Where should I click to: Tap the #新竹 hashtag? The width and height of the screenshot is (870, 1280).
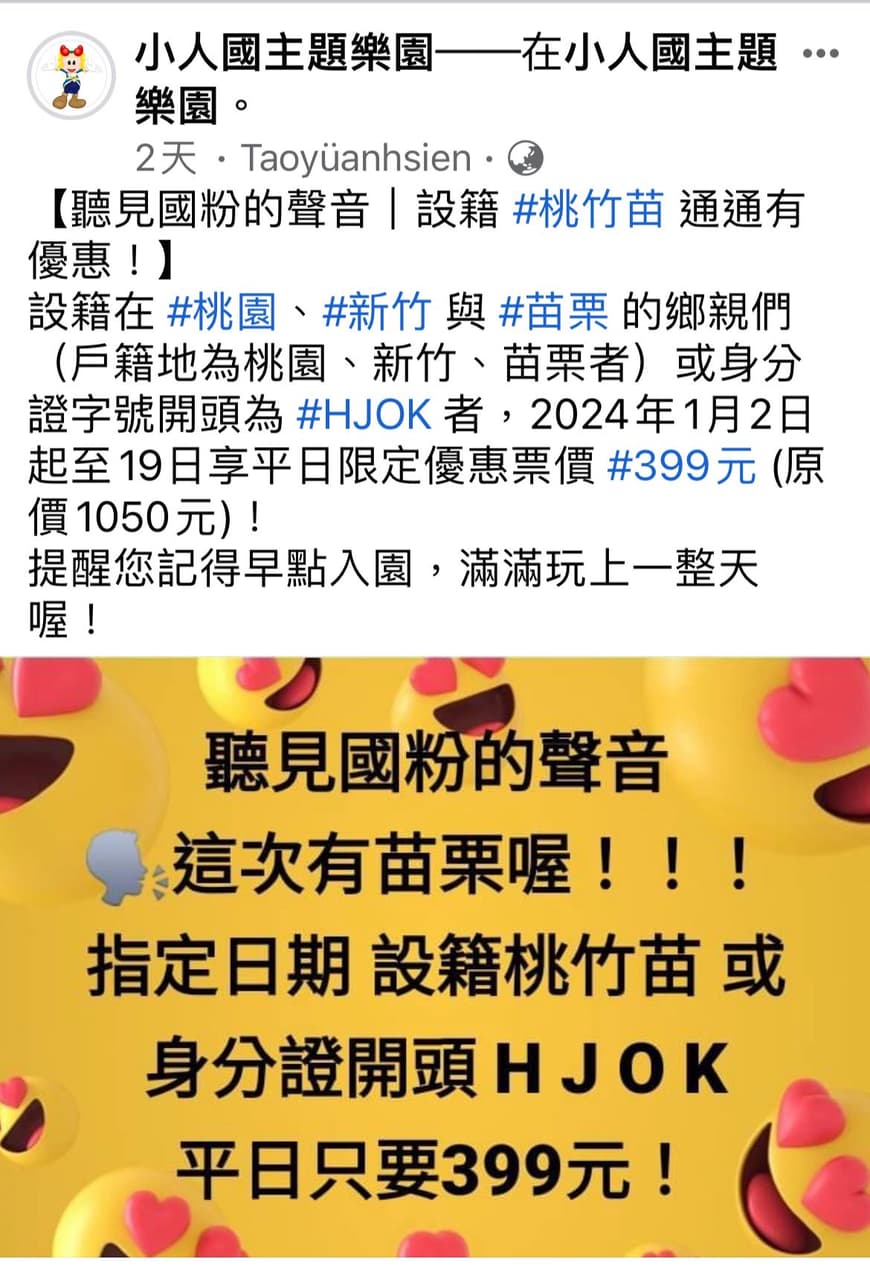tap(375, 314)
